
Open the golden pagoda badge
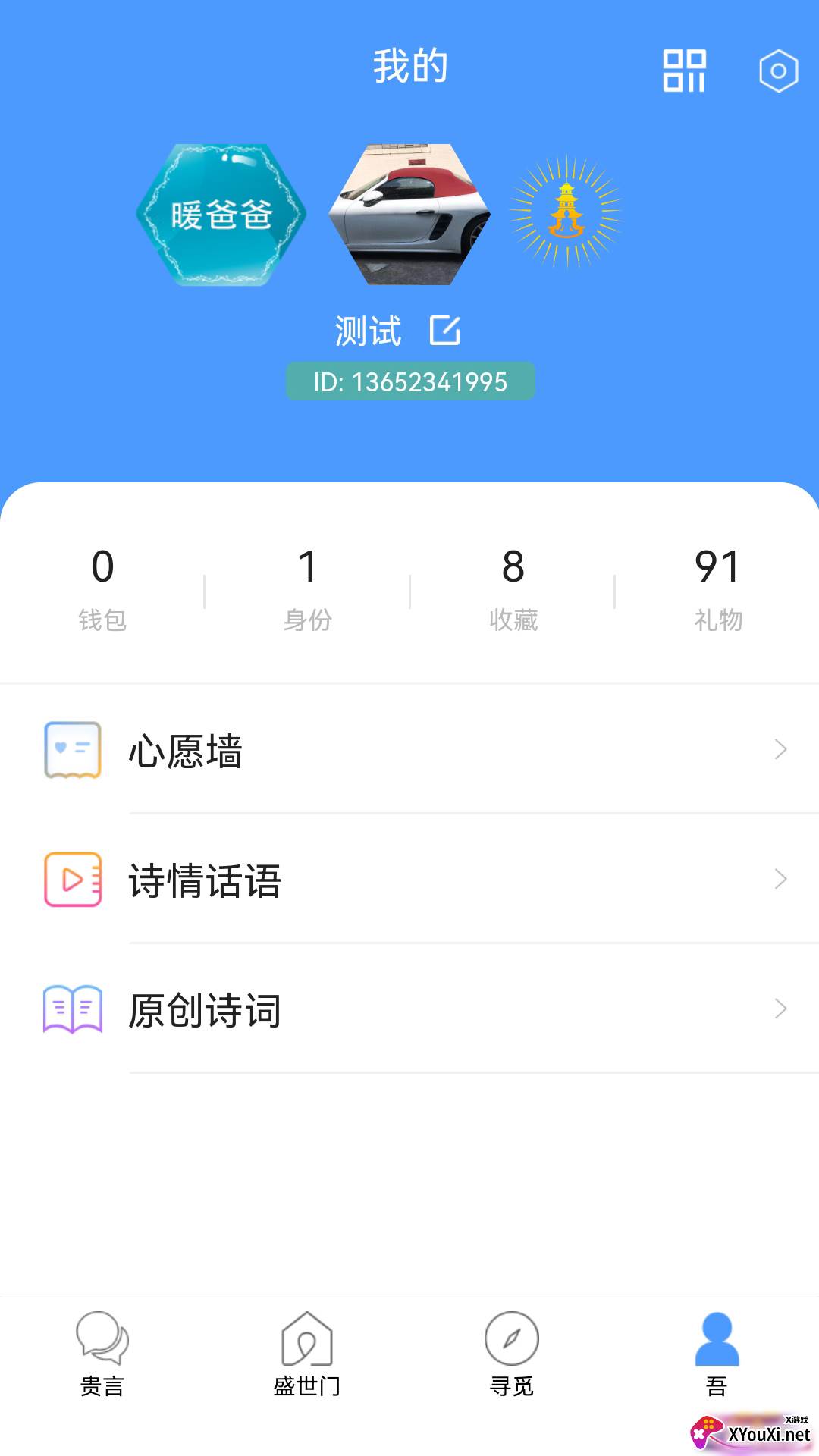tap(566, 212)
